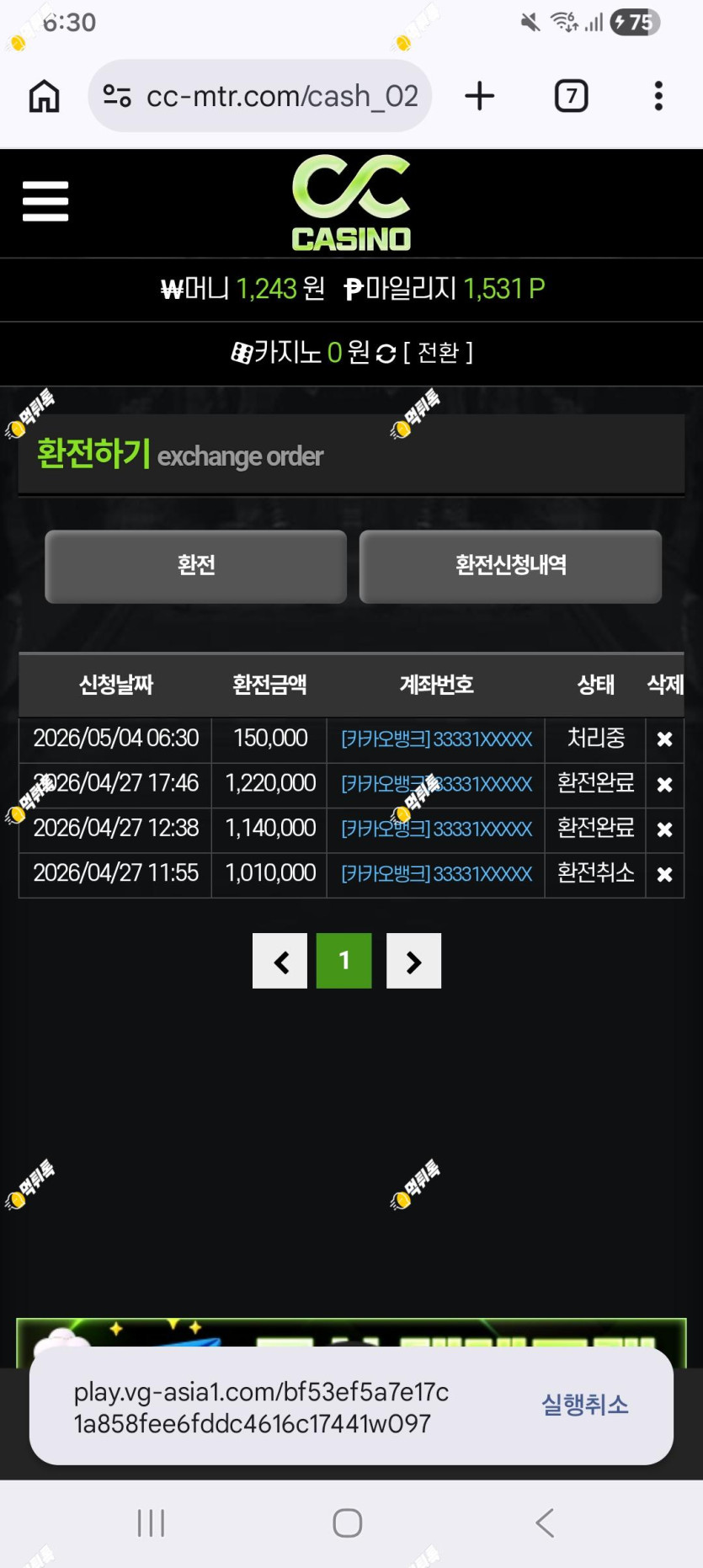703x1568 pixels.
Task: Refresh the casino balance
Action: point(386,354)
